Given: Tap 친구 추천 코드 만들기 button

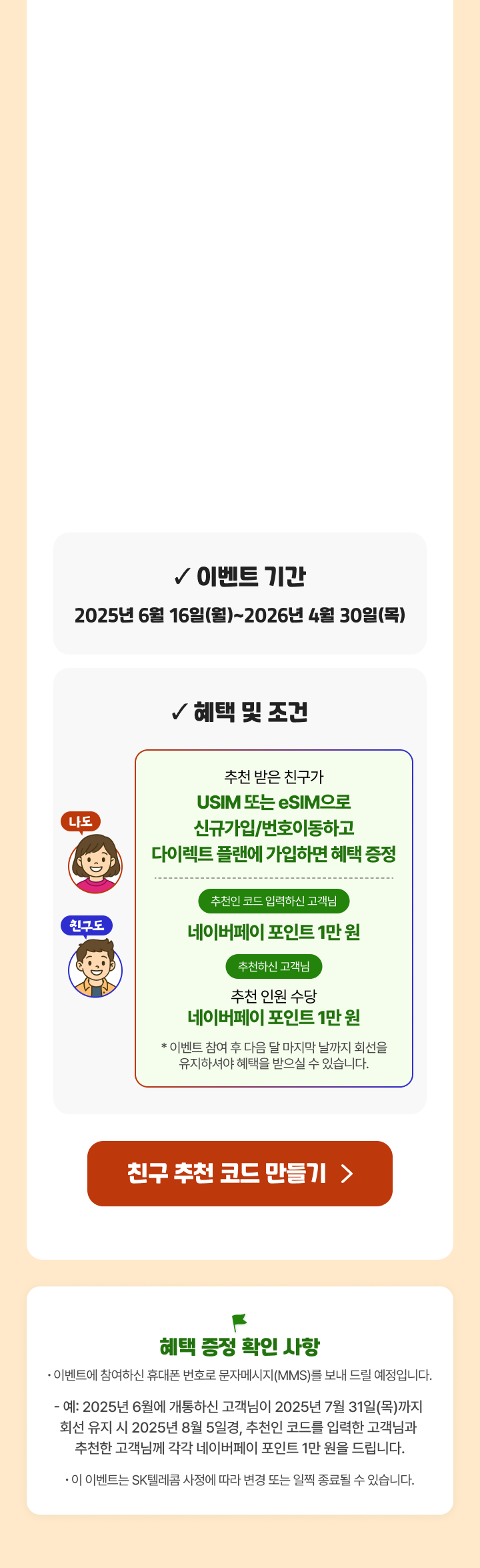Looking at the screenshot, I should [240, 1174].
